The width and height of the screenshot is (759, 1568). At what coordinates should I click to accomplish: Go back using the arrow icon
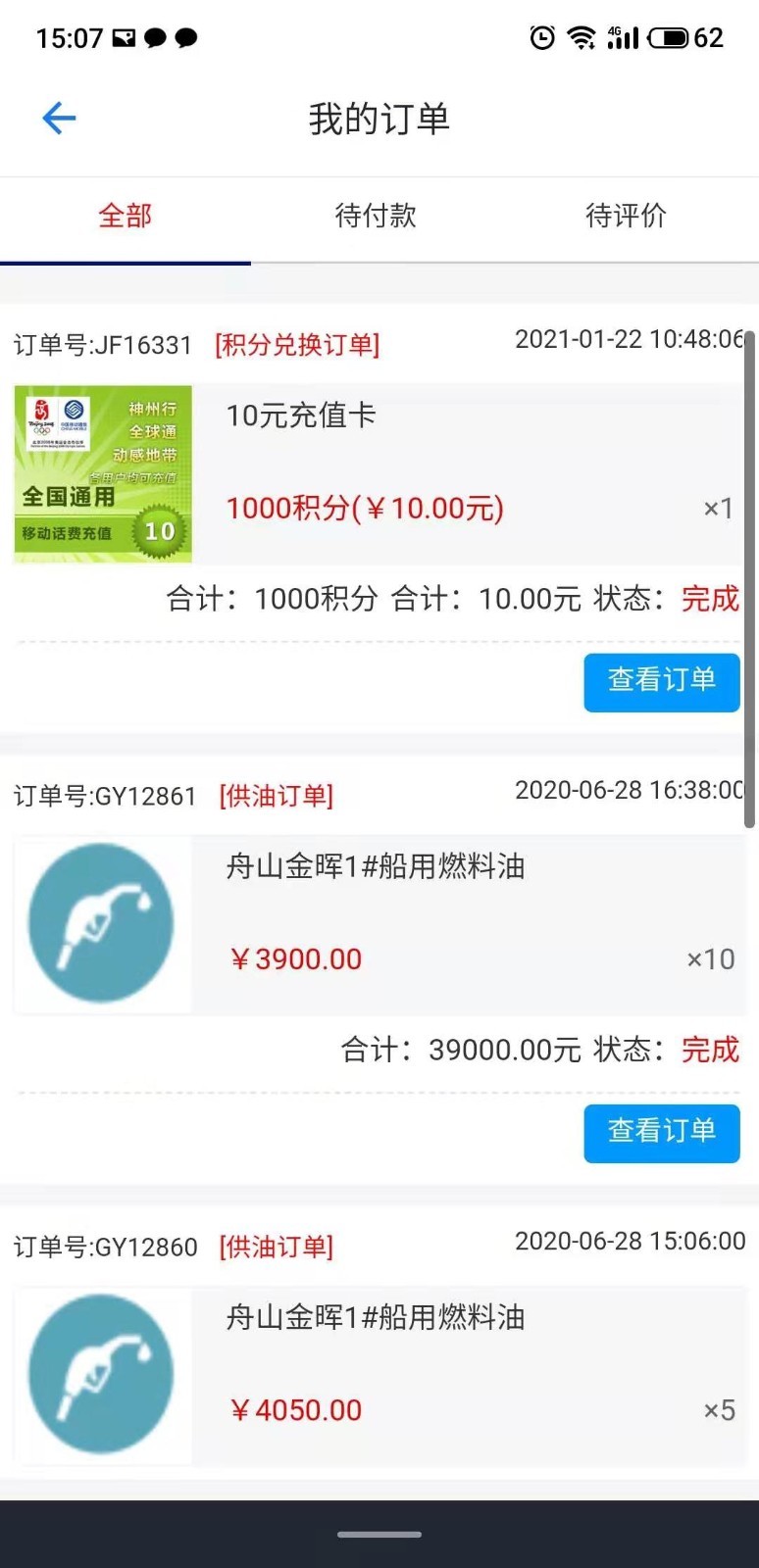(59, 119)
